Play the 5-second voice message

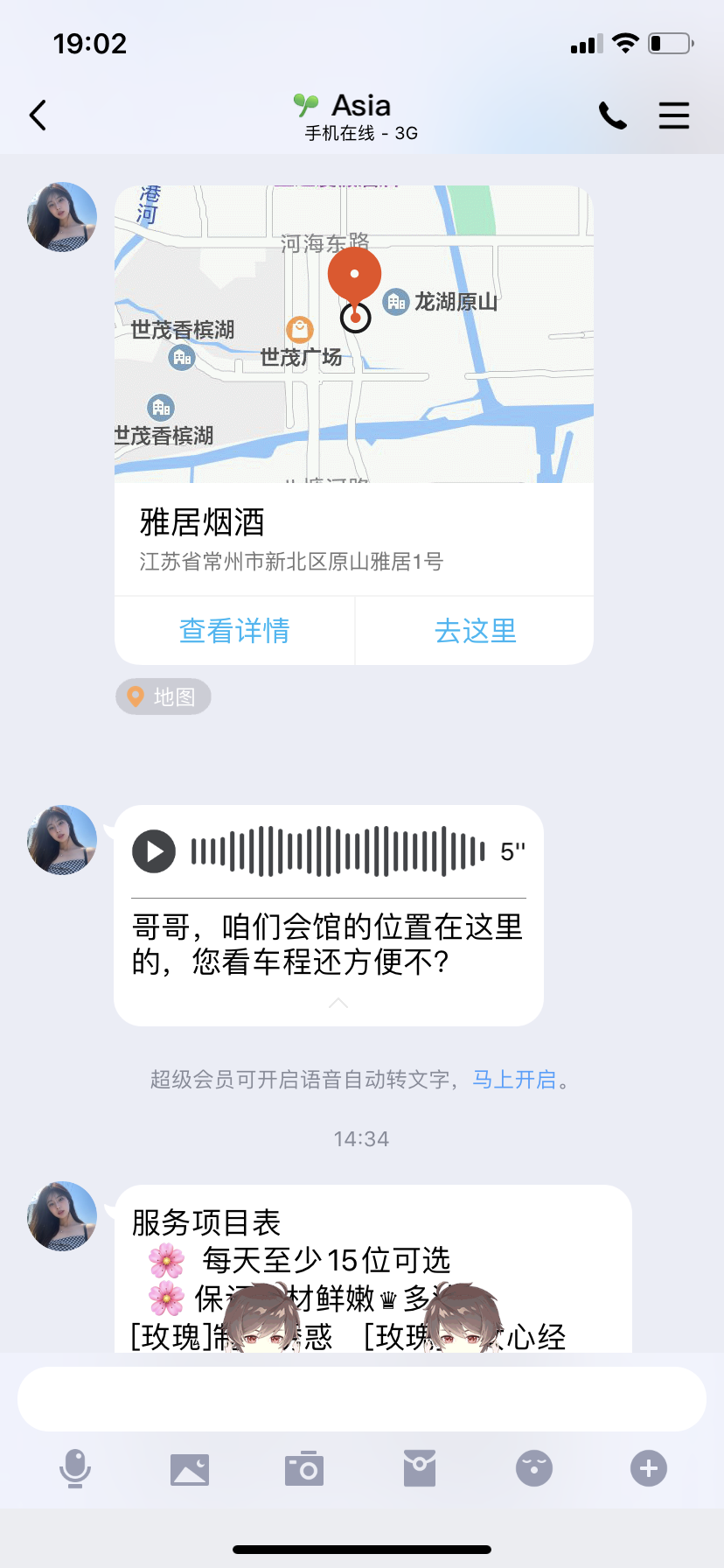[x=154, y=851]
